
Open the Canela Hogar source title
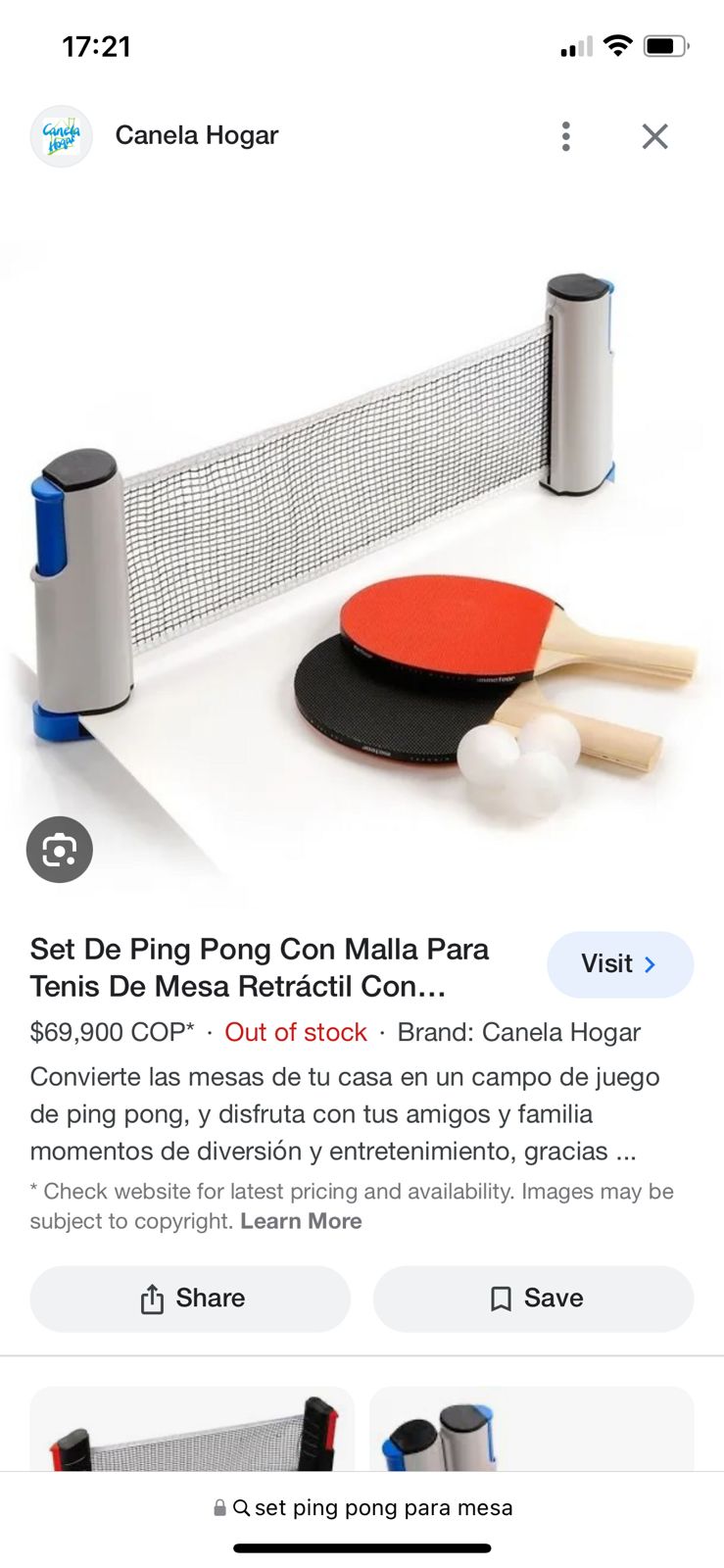tap(196, 135)
